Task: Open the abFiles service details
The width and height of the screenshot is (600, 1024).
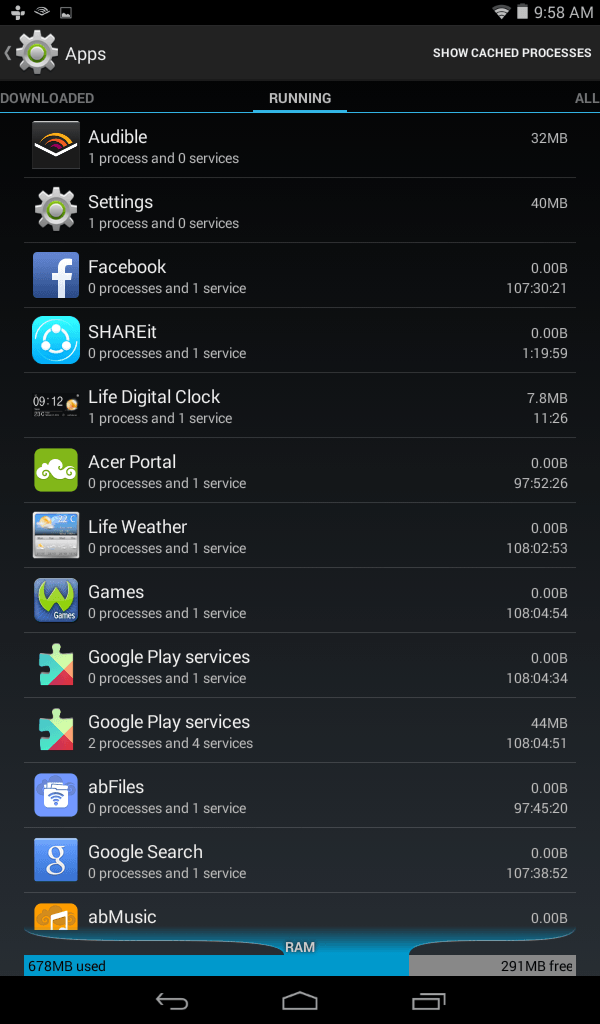Action: coord(300,795)
